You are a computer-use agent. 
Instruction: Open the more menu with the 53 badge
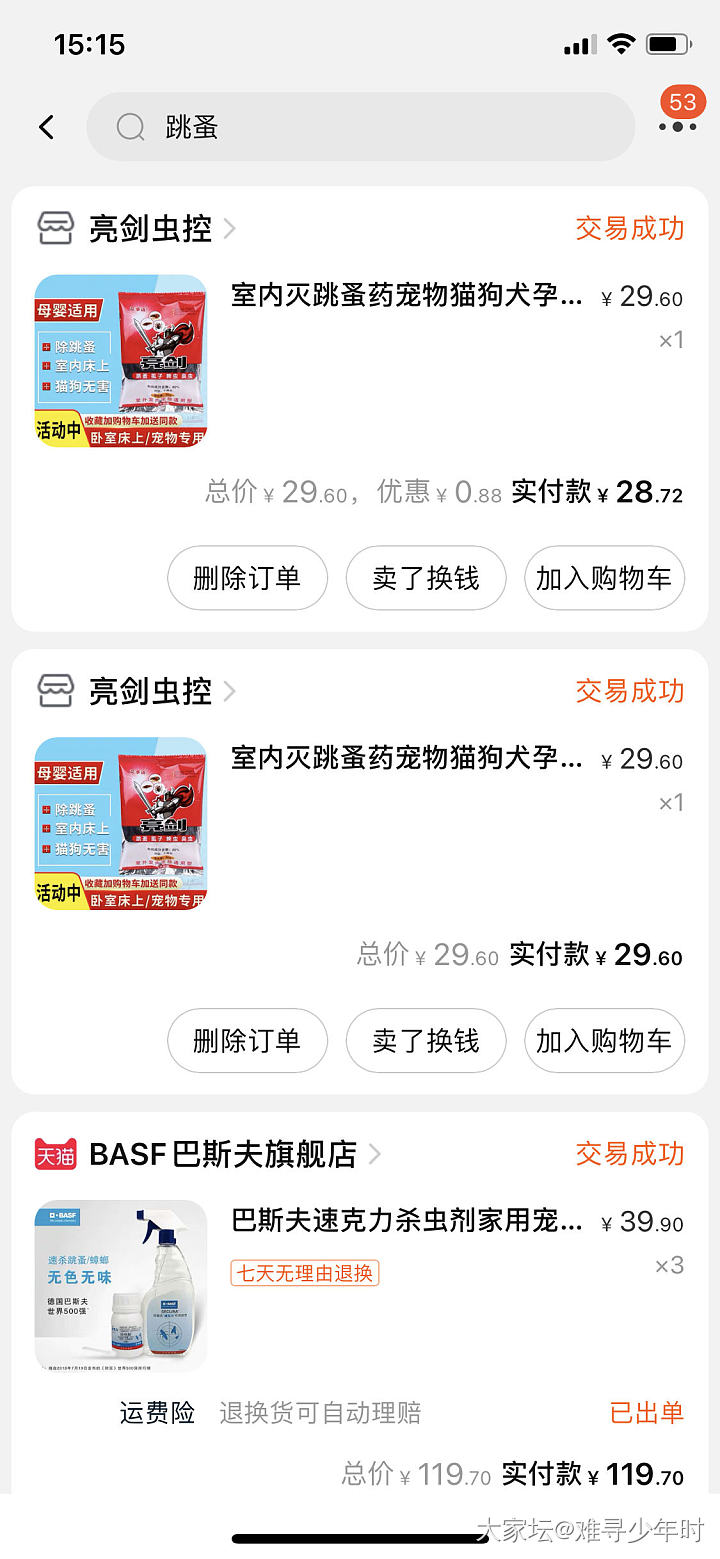(678, 125)
